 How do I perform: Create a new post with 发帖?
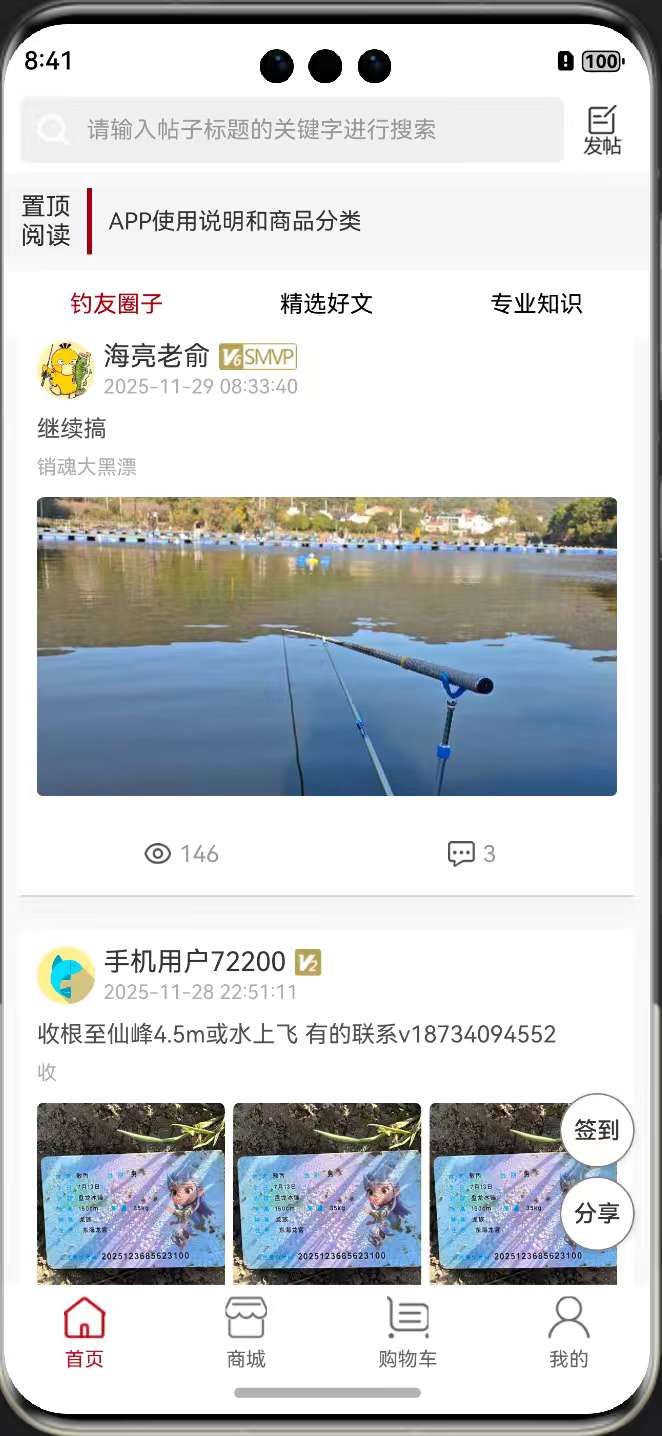(x=602, y=131)
